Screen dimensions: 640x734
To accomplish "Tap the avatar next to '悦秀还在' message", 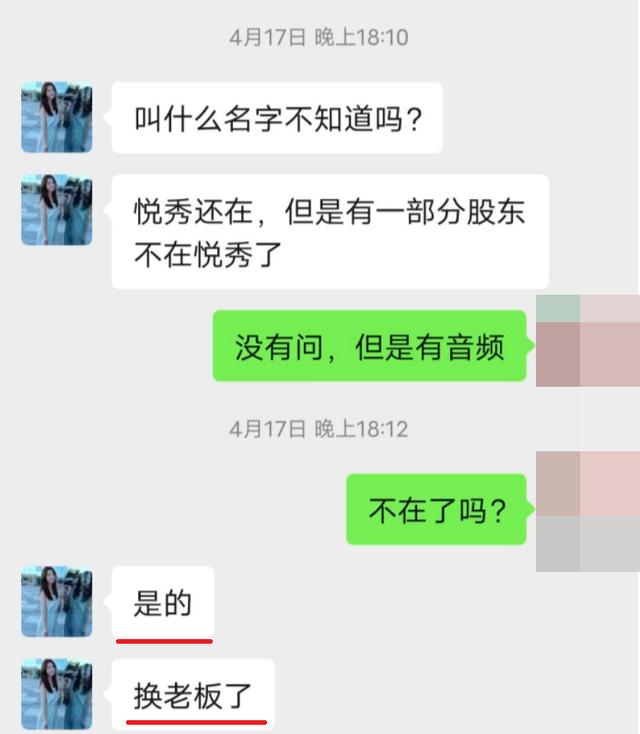I will click(x=57, y=210).
